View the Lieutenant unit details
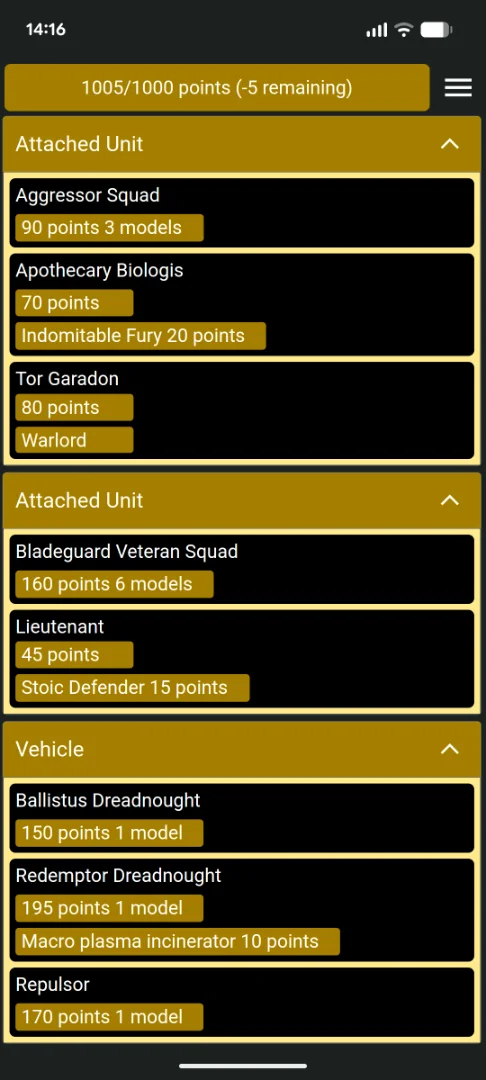This screenshot has width=486, height=1080. tap(242, 658)
